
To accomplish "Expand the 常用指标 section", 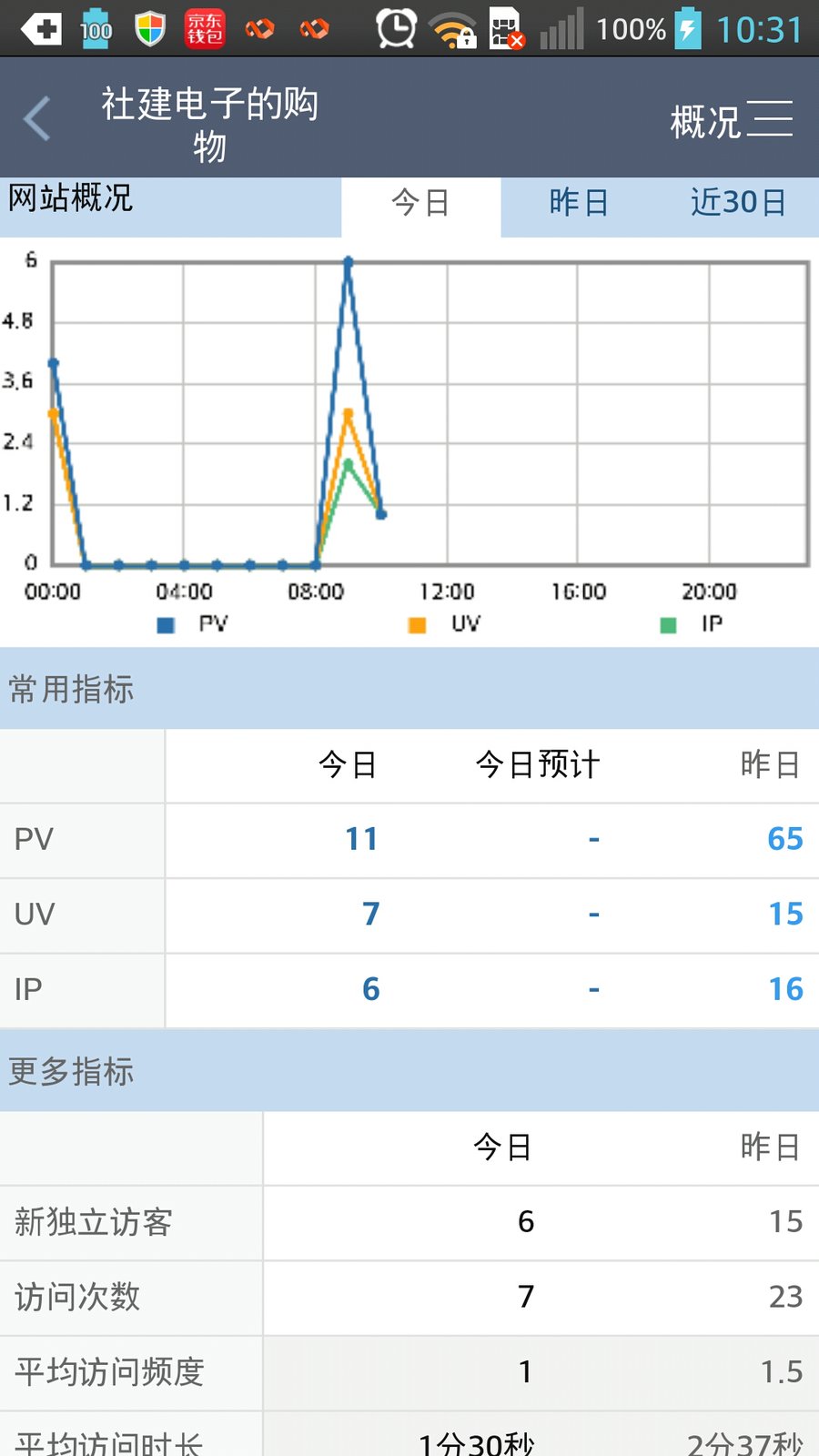I will pos(70,689).
